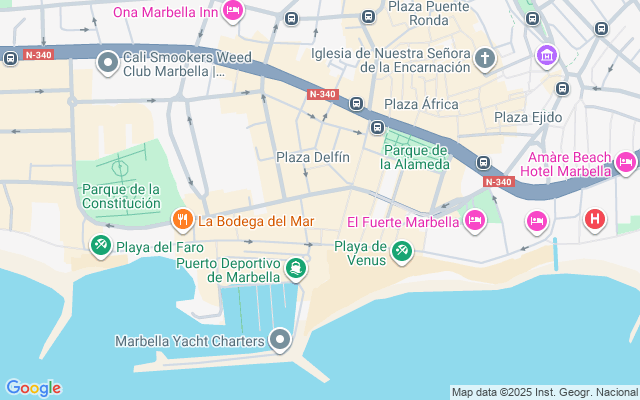
Task: Tap the Marbella Yacht Charters pin
Action: tap(281, 341)
